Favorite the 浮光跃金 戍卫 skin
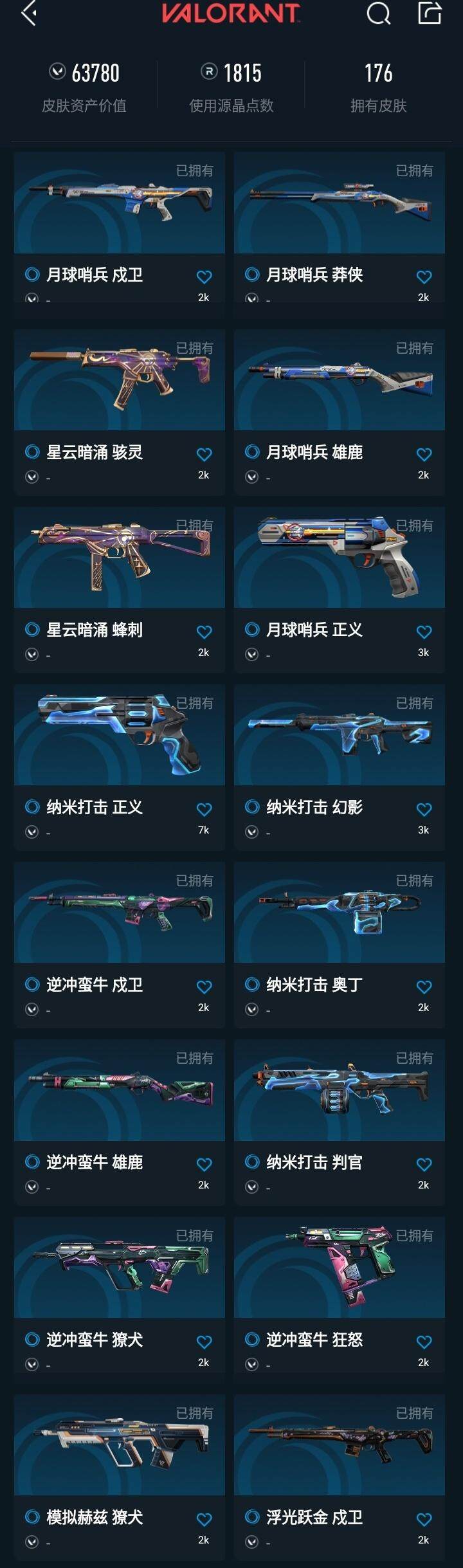 point(424,1520)
